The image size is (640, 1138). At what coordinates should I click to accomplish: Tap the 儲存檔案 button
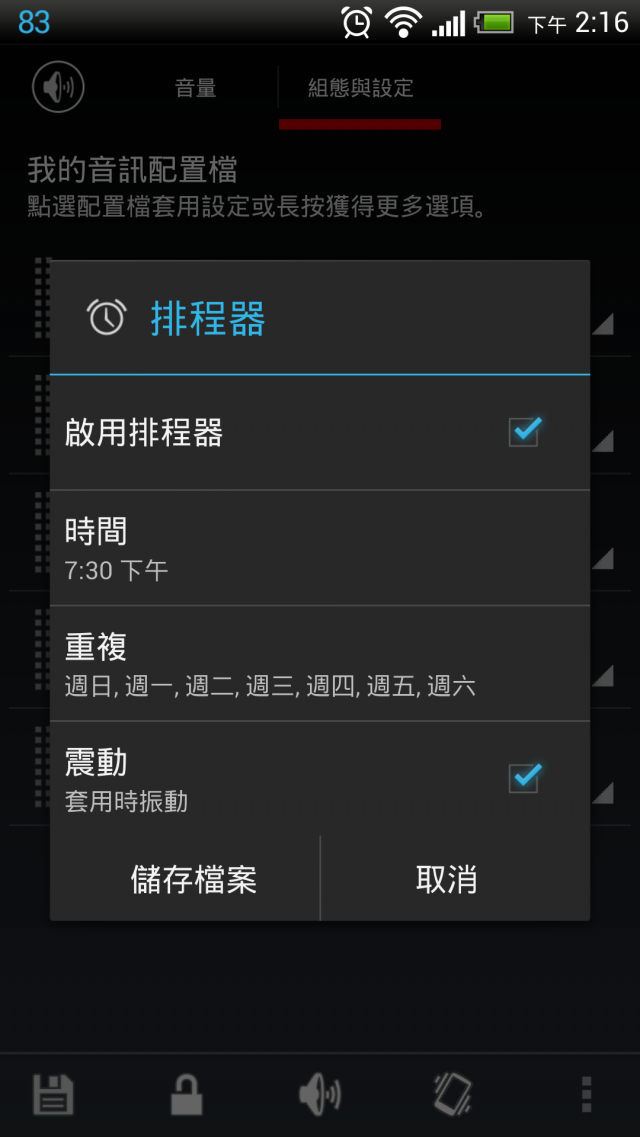click(x=194, y=879)
